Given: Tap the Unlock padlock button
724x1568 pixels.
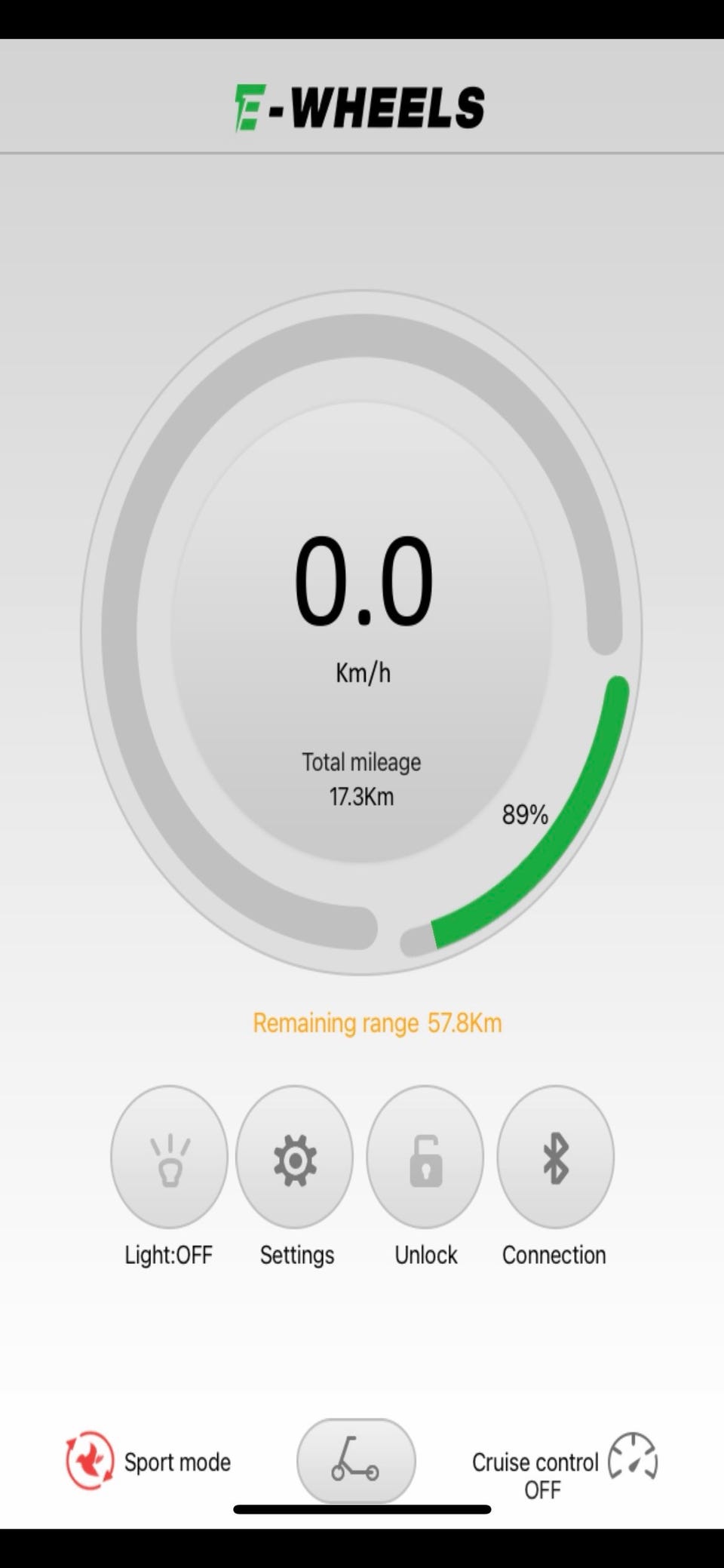Looking at the screenshot, I should (x=425, y=1156).
